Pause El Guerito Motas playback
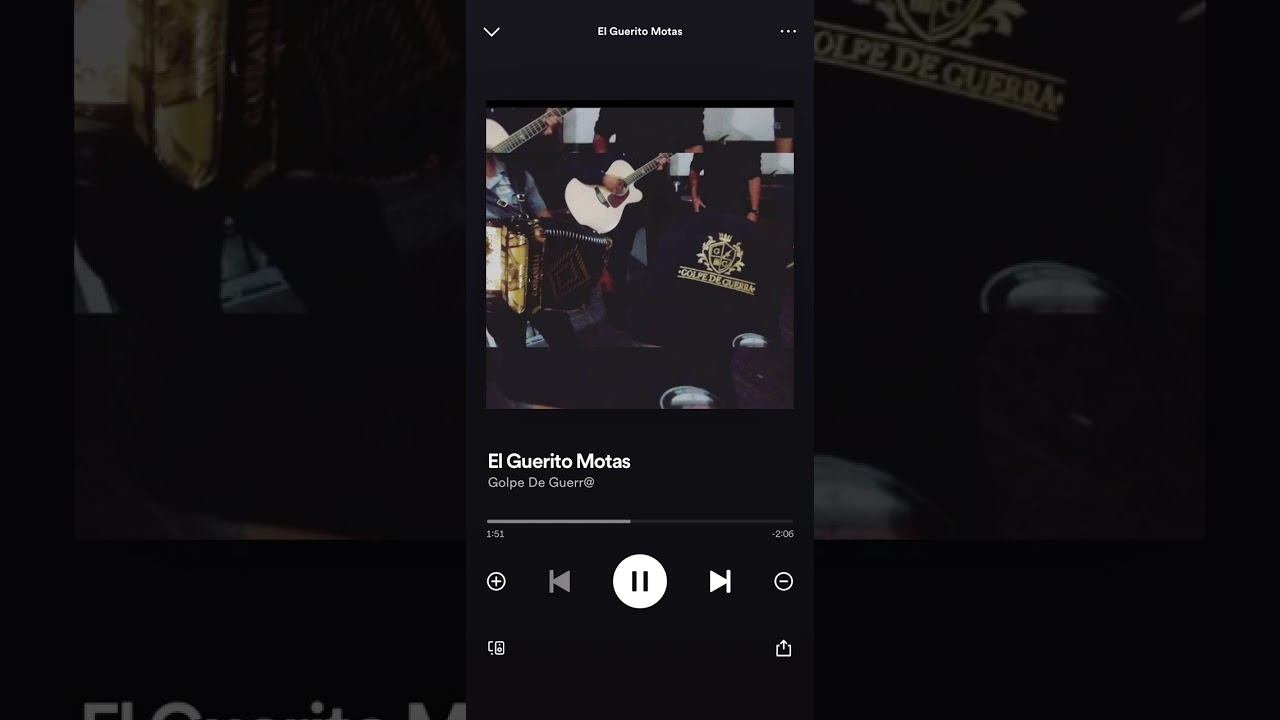Image resolution: width=1280 pixels, height=720 pixels. pyautogui.click(x=640, y=581)
